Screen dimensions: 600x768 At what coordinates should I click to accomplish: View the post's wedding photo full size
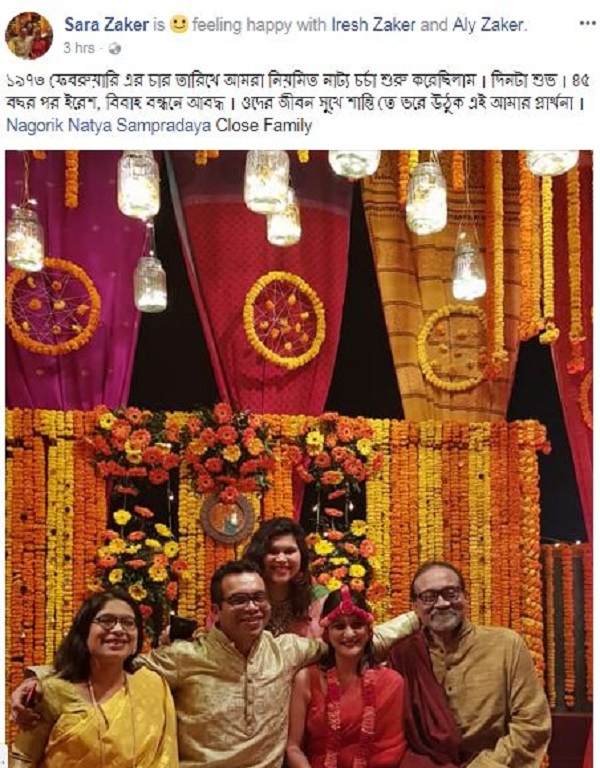tap(298, 450)
